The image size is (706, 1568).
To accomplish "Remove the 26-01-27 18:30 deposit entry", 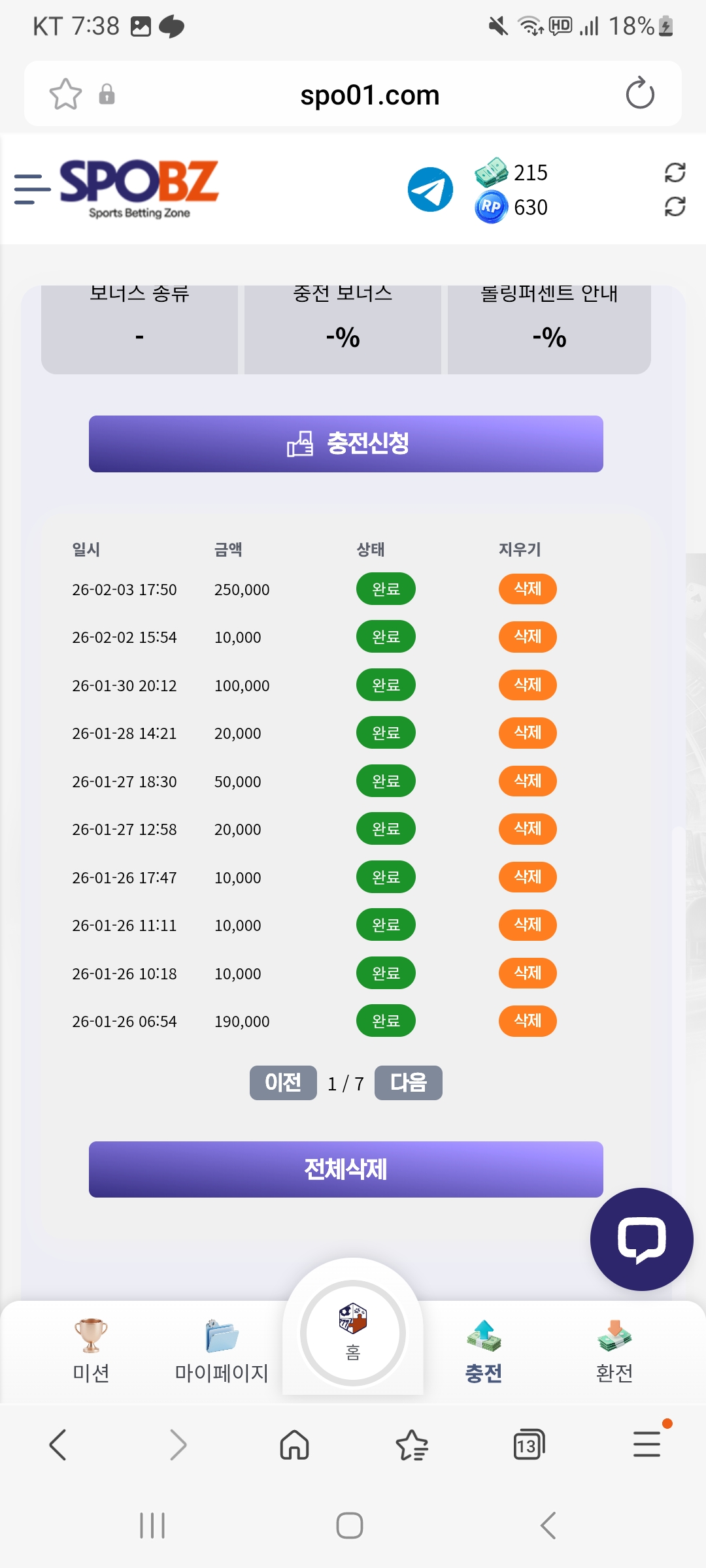I will click(528, 781).
